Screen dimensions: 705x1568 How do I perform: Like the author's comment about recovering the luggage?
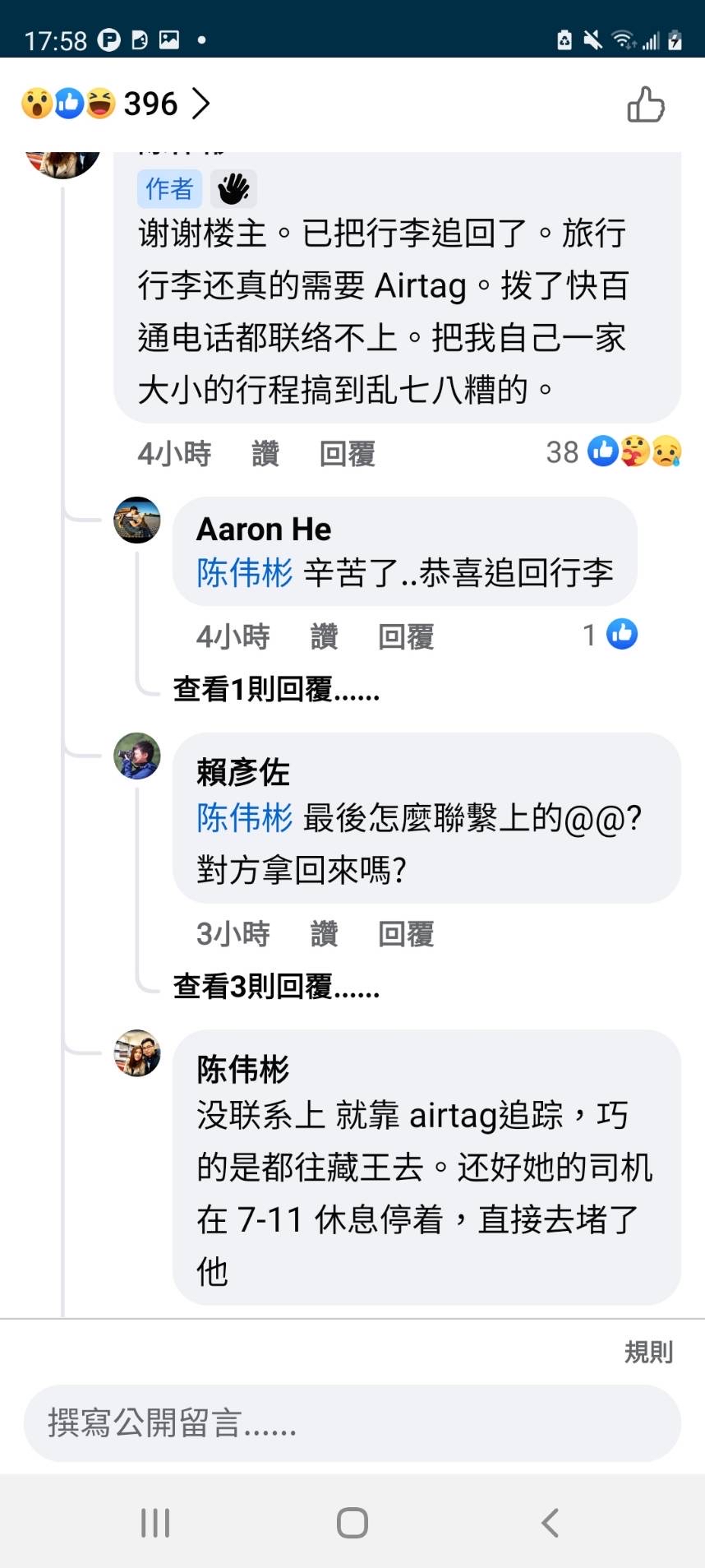point(265,454)
